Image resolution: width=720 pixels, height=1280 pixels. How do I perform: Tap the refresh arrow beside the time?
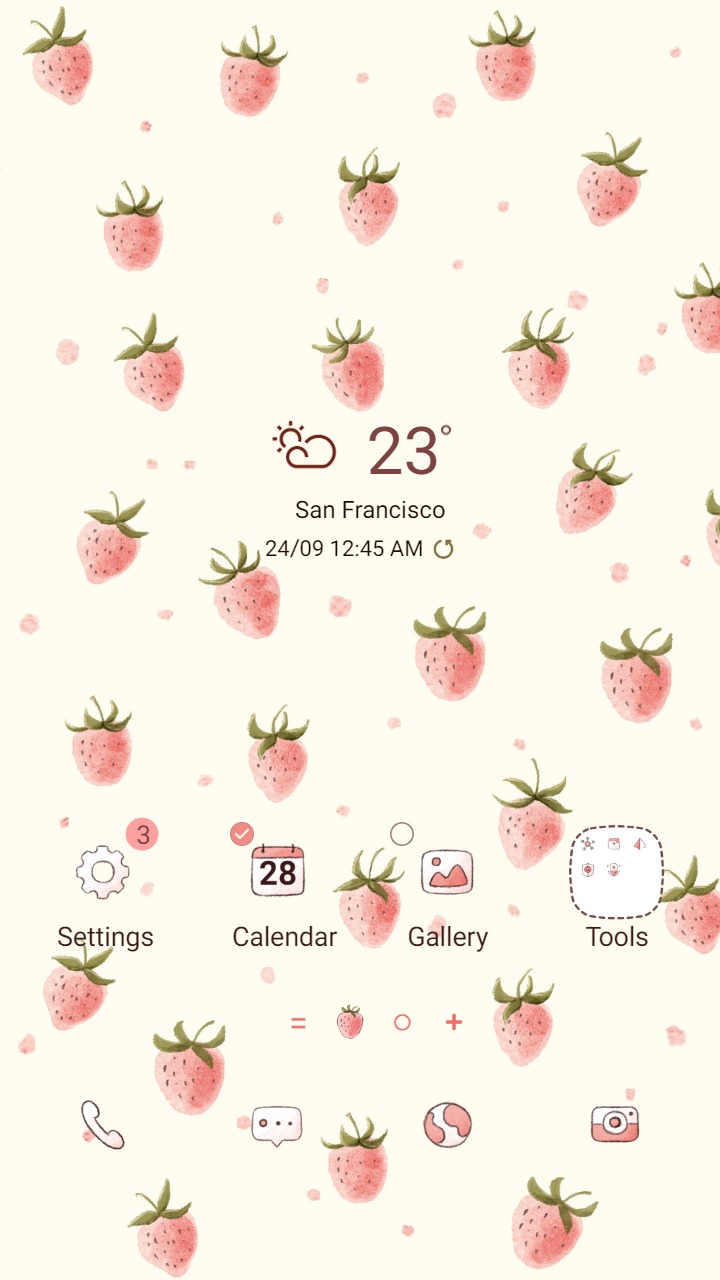441,549
